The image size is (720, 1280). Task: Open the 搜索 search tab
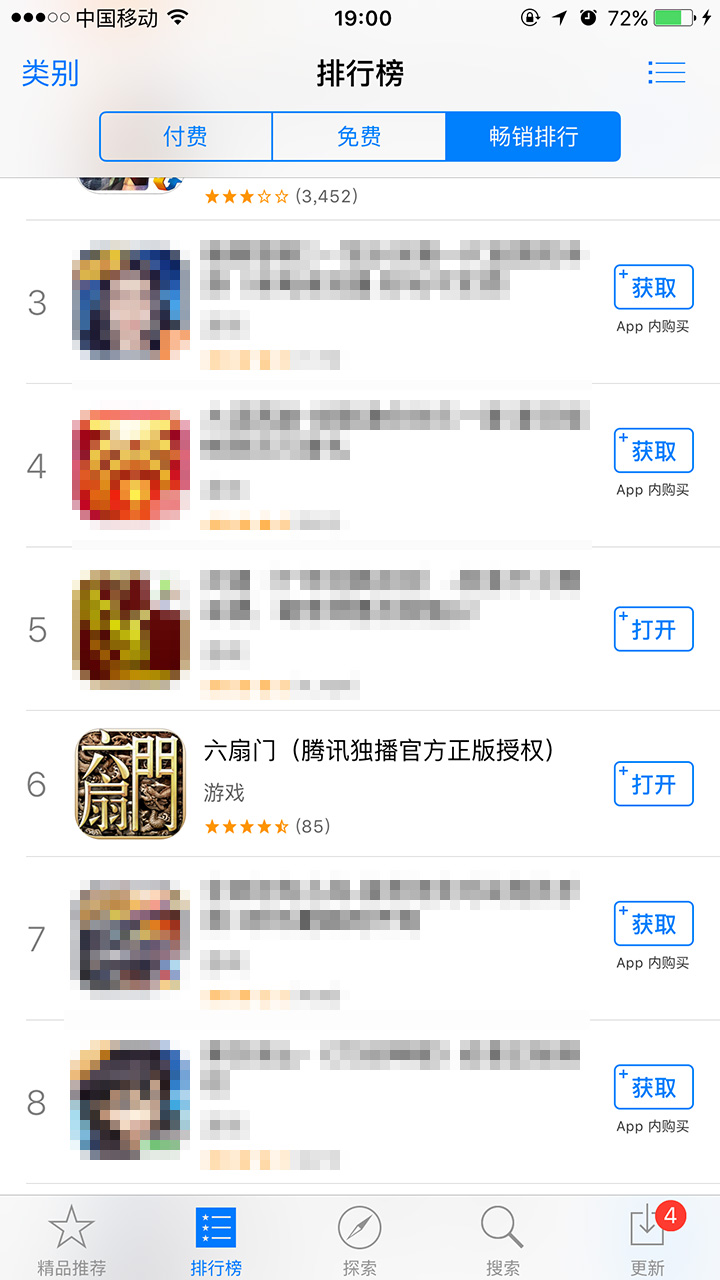tap(503, 1240)
